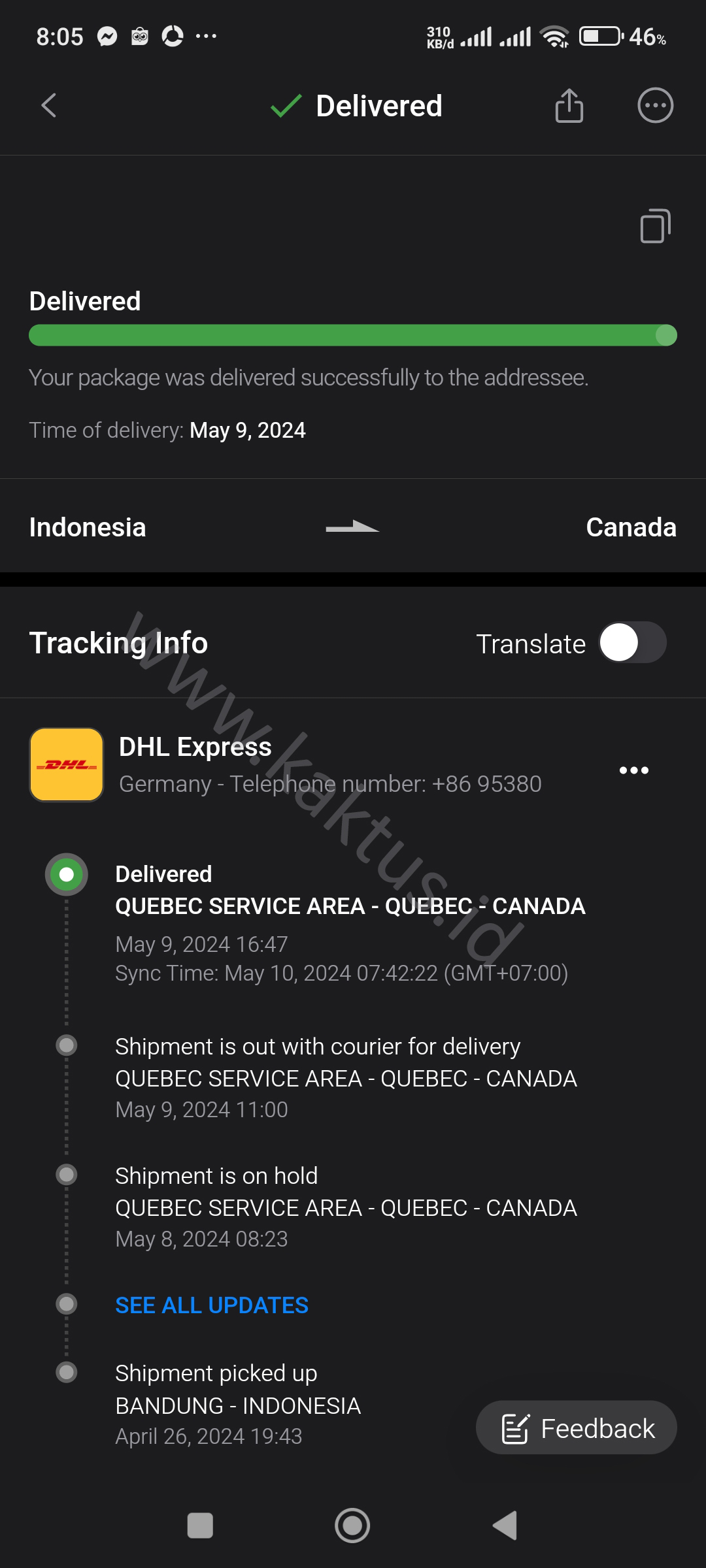Turn on the Translate switch
Viewport: 706px width, 1568px height.
[631, 643]
